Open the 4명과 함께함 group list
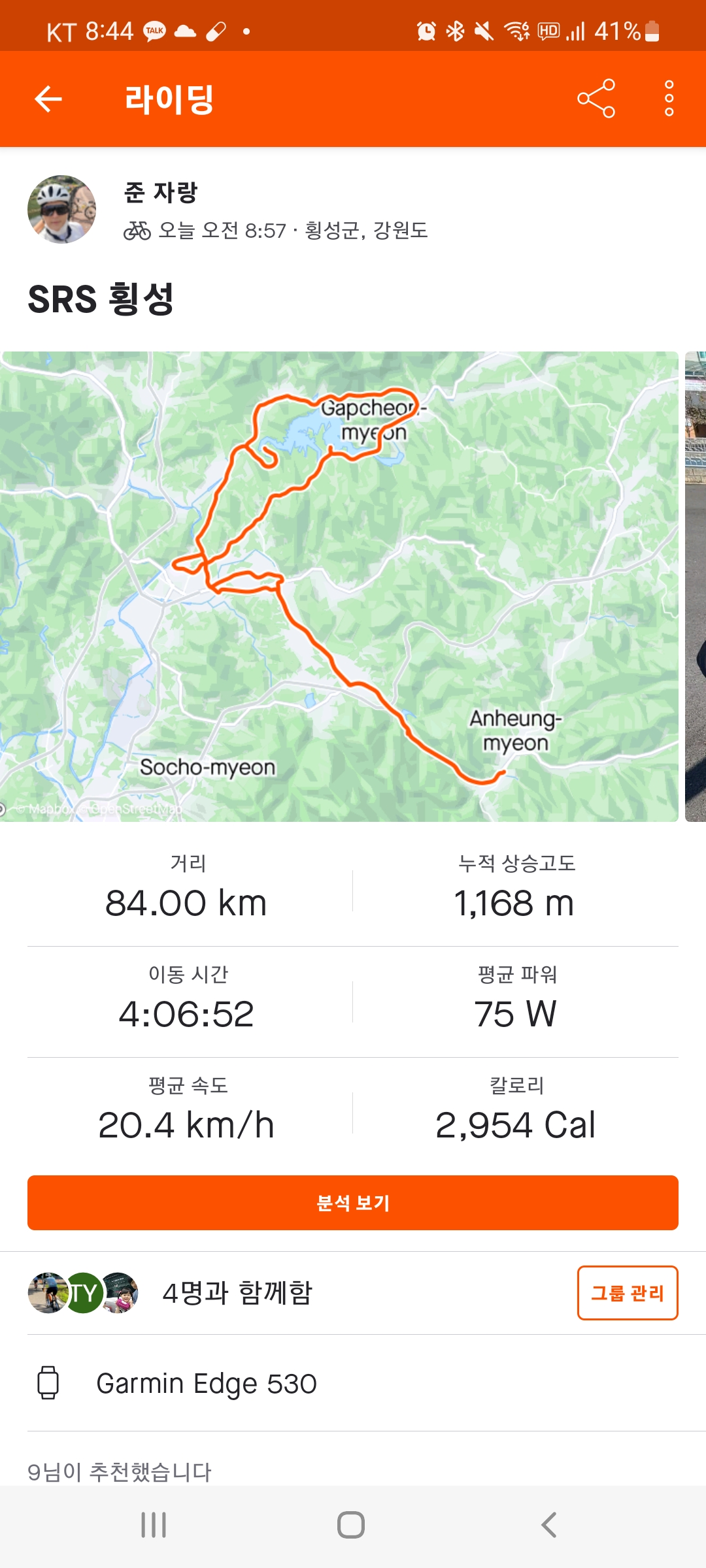This screenshot has height=1568, width=706. 237,1293
